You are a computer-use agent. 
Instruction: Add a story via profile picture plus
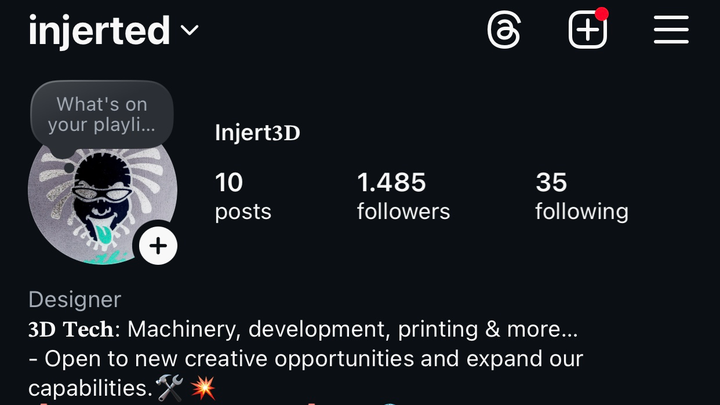pyautogui.click(x=158, y=245)
